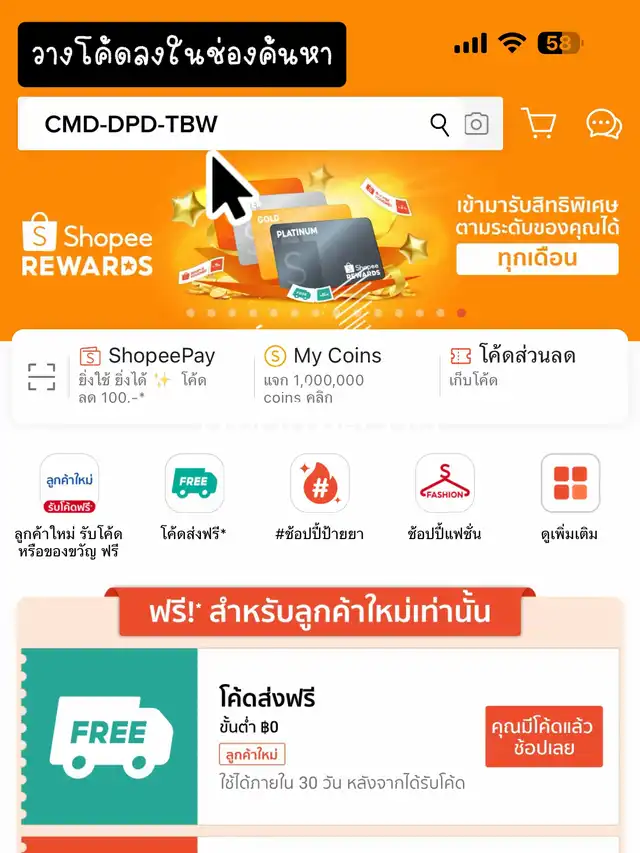This screenshot has height=853, width=640.
Task: Open ลูกค้าใหม่ รับโค้ดหรือของขวัญ ฟรี
Action: [x=69, y=484]
